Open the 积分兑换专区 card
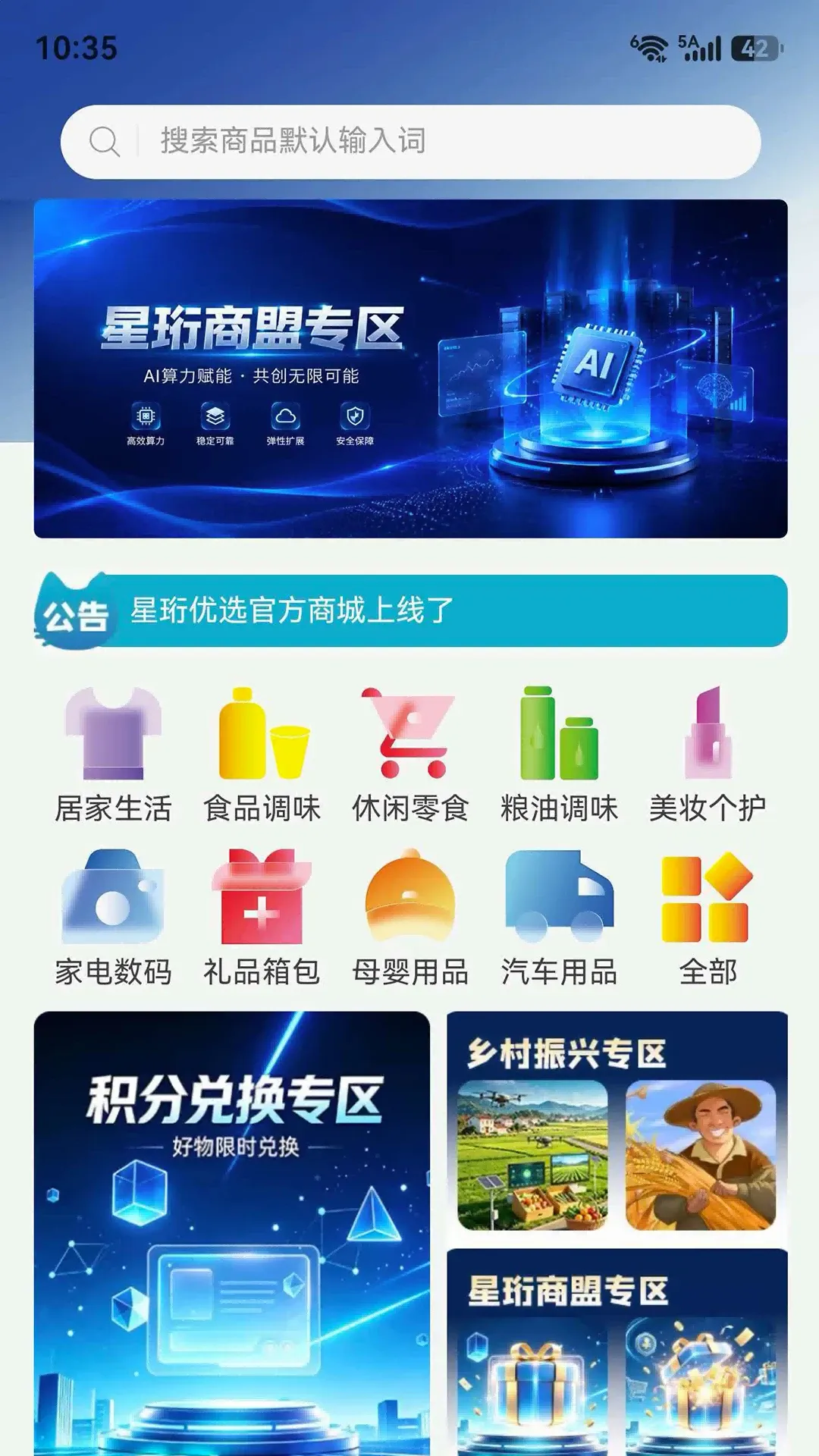Viewport: 819px width, 1456px height. point(232,1233)
